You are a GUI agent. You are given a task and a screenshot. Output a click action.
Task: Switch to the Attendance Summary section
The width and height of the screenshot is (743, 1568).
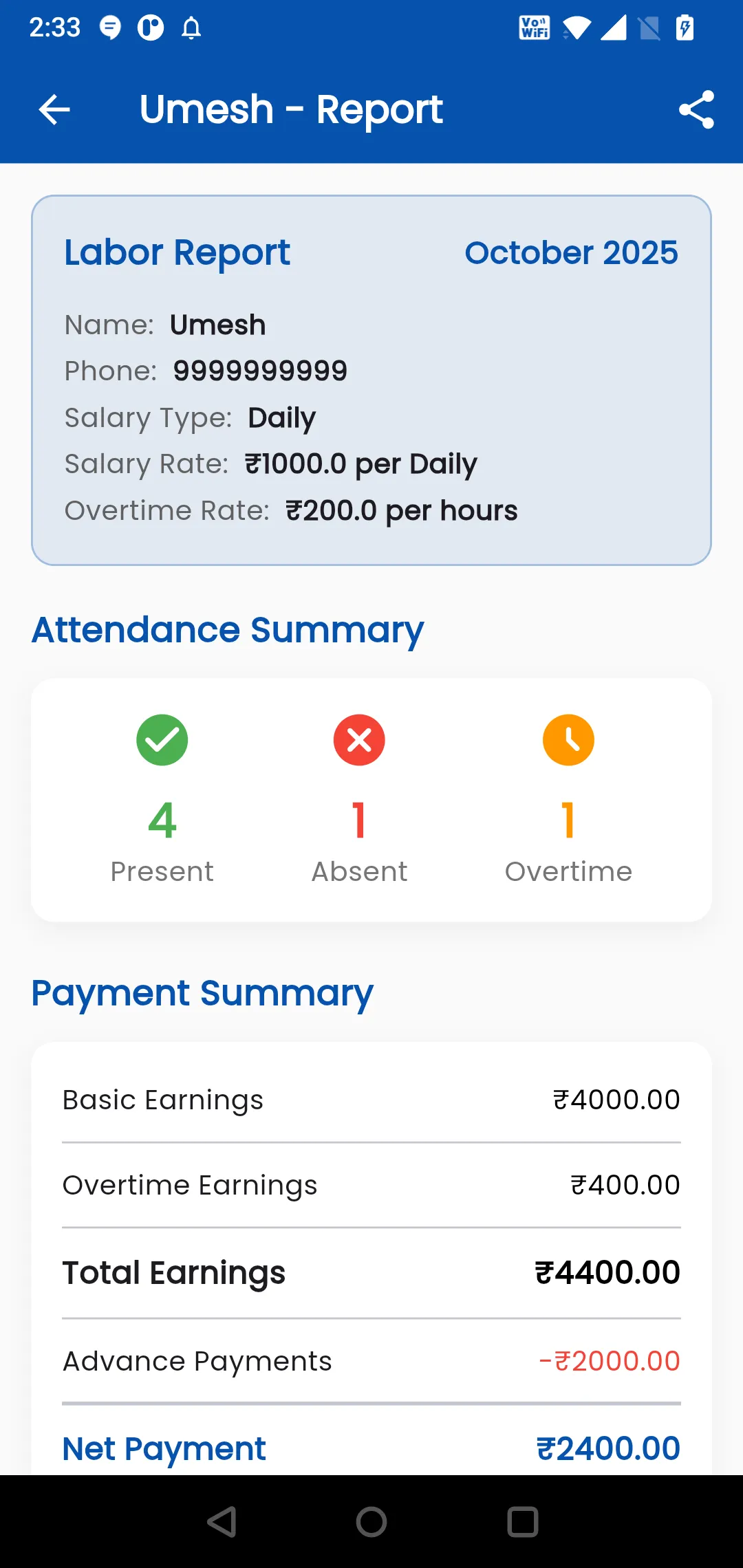click(227, 629)
